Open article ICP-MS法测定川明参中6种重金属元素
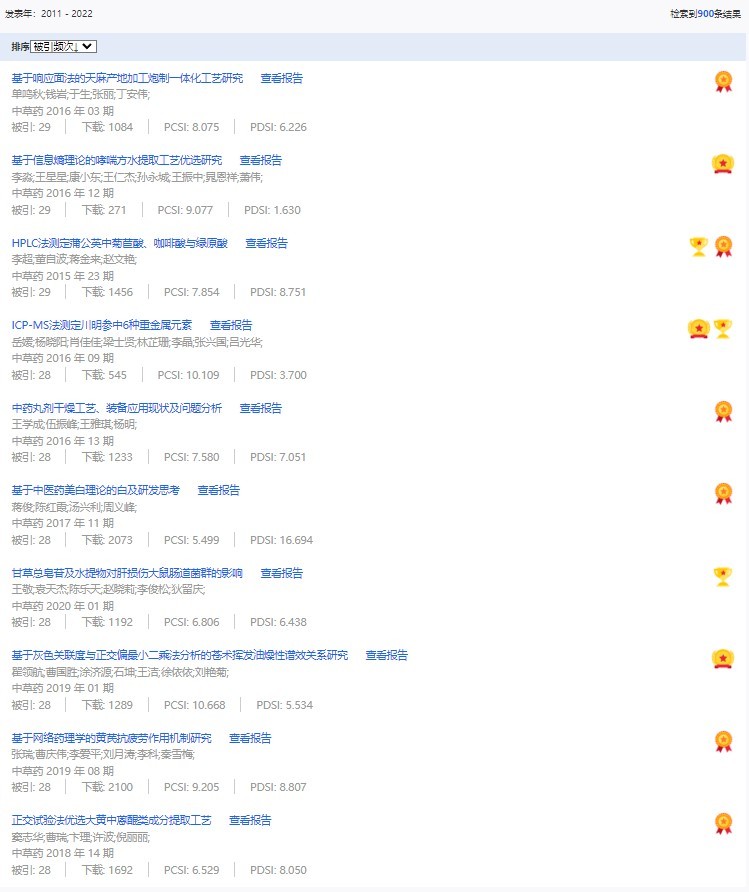Screen dimensions: 749x892 [x=101, y=325]
